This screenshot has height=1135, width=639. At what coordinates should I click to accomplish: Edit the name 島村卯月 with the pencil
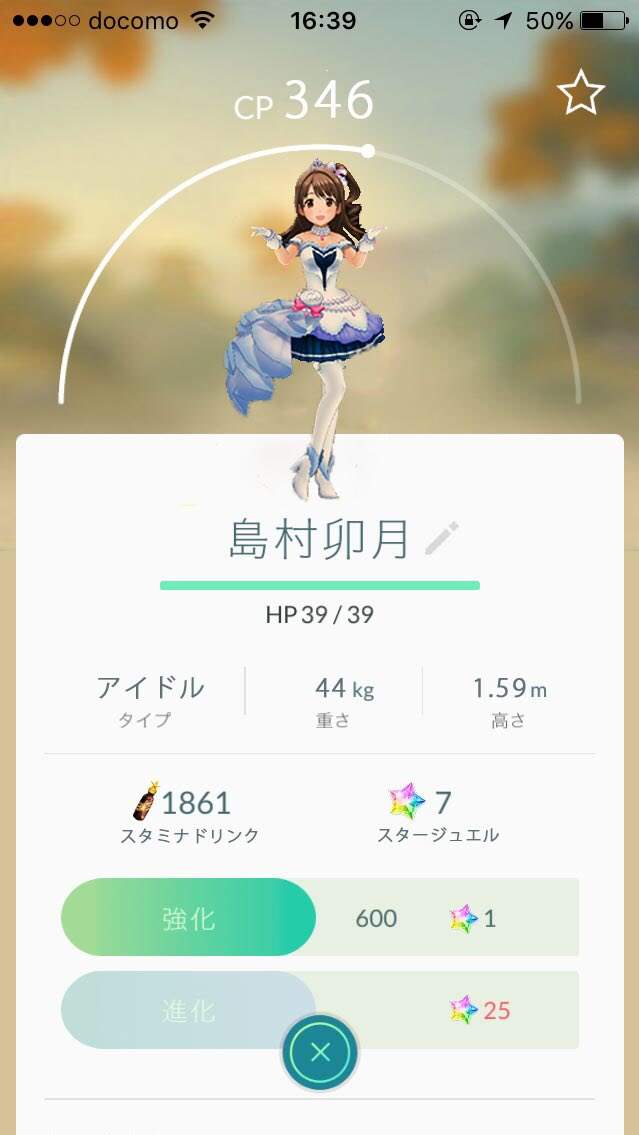point(441,539)
